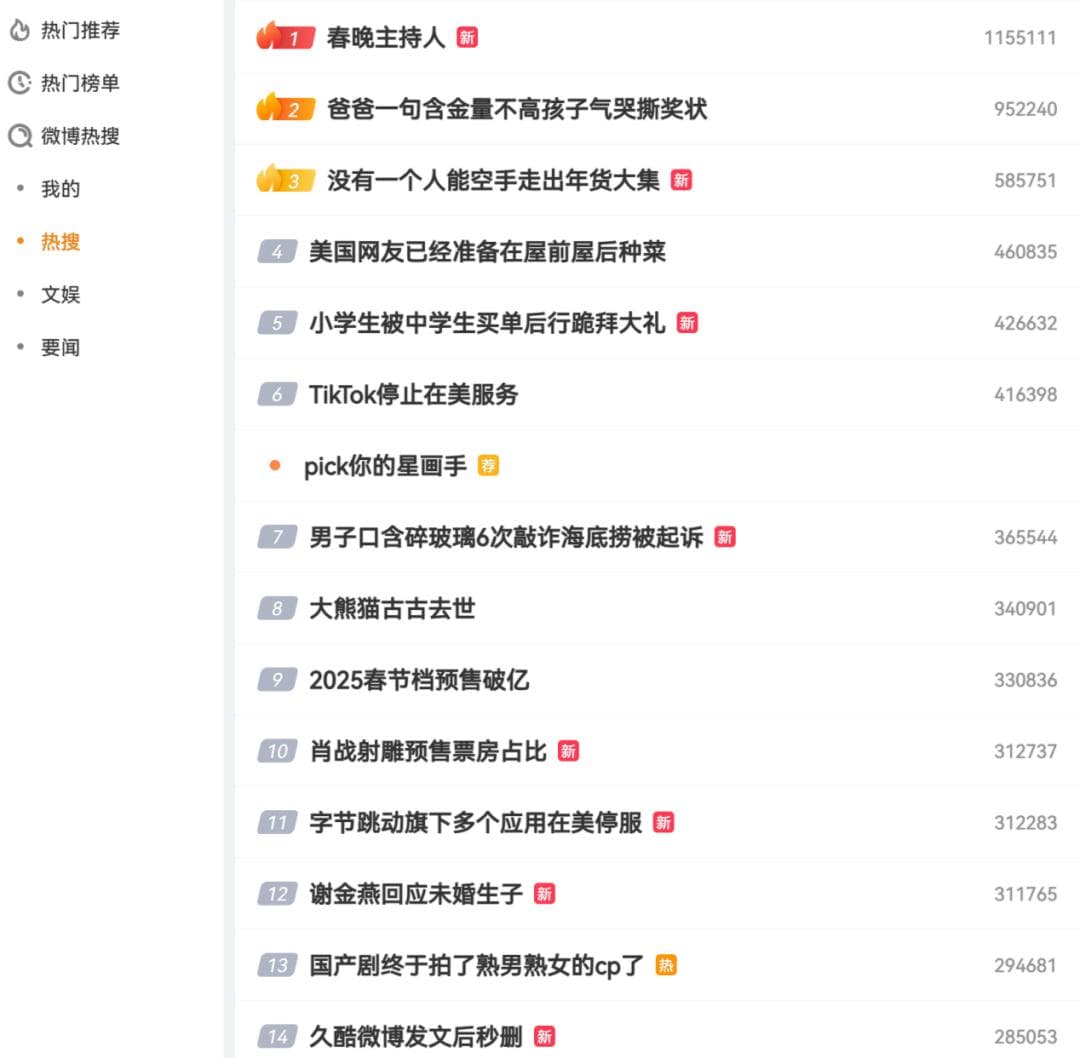Switch to the 文娱 sub-tab
Screen dimensions: 1080x1058
[x=60, y=295]
